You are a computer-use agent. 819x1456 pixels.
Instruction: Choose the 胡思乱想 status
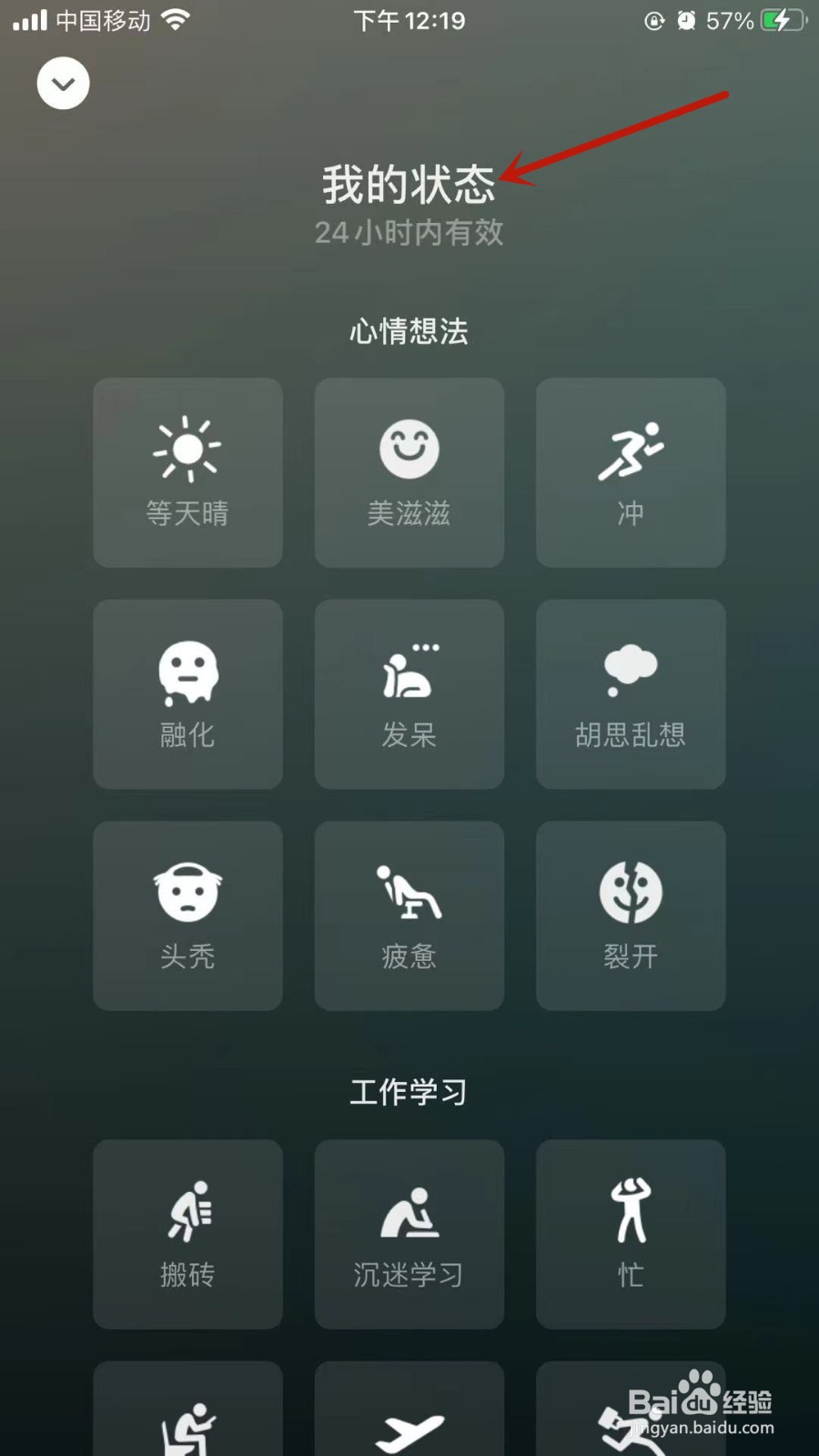tap(631, 694)
